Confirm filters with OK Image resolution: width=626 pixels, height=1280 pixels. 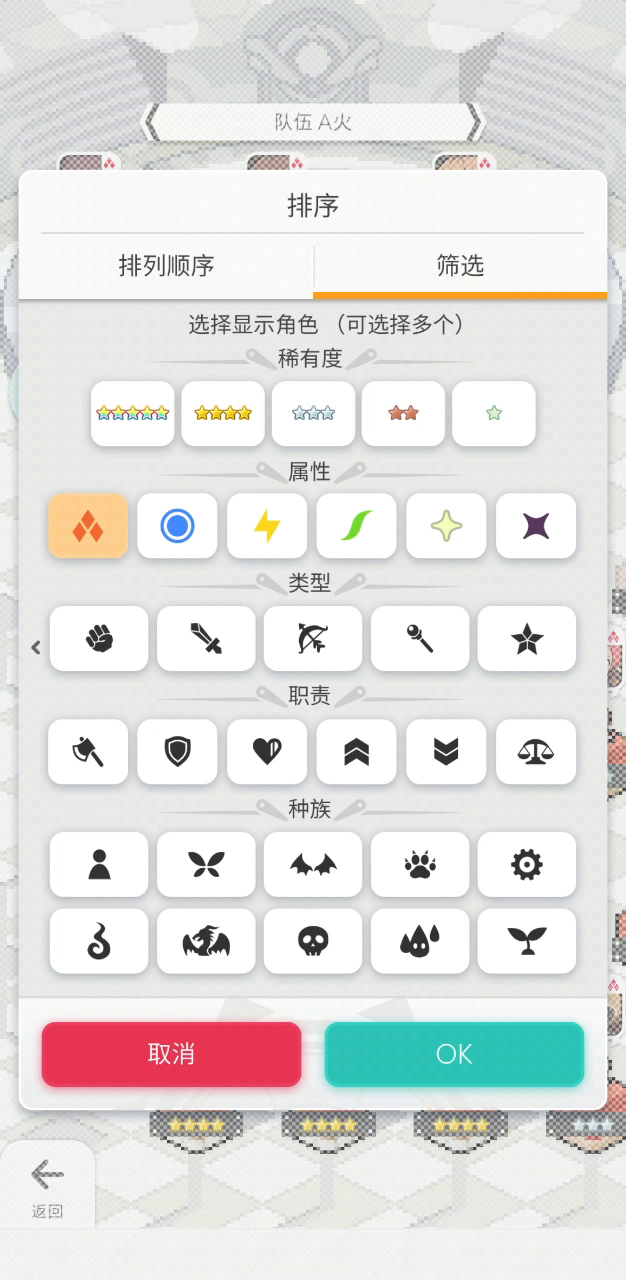coord(454,1054)
